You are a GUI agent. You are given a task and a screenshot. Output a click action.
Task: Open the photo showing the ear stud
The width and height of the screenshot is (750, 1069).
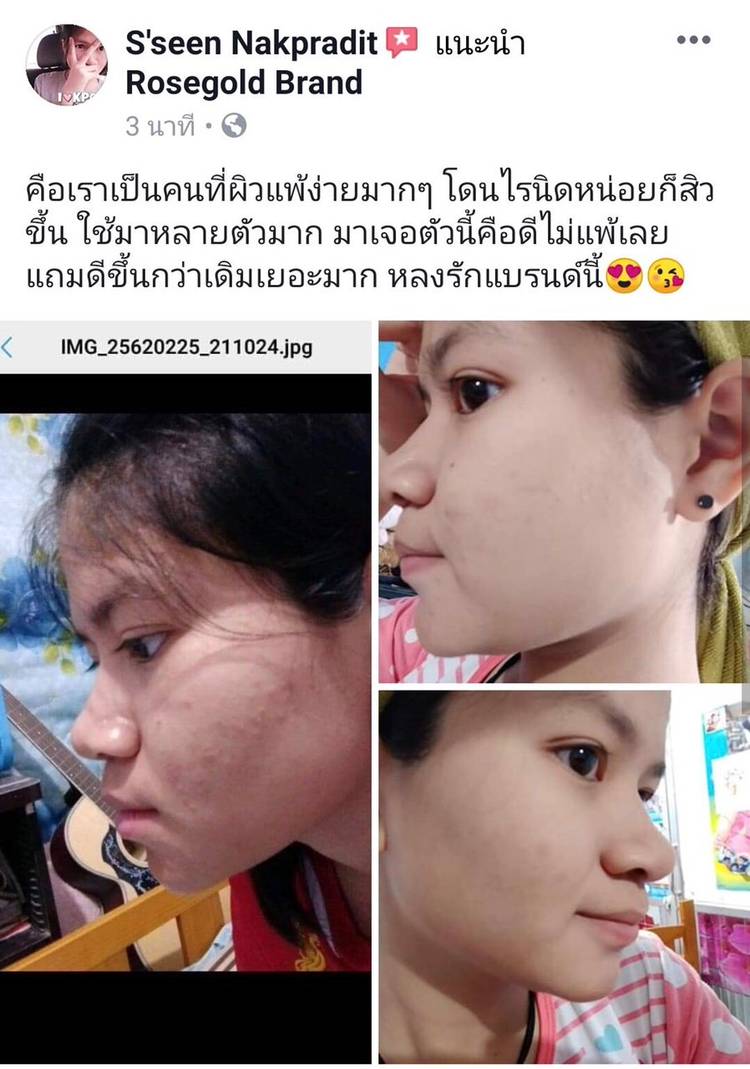(564, 502)
